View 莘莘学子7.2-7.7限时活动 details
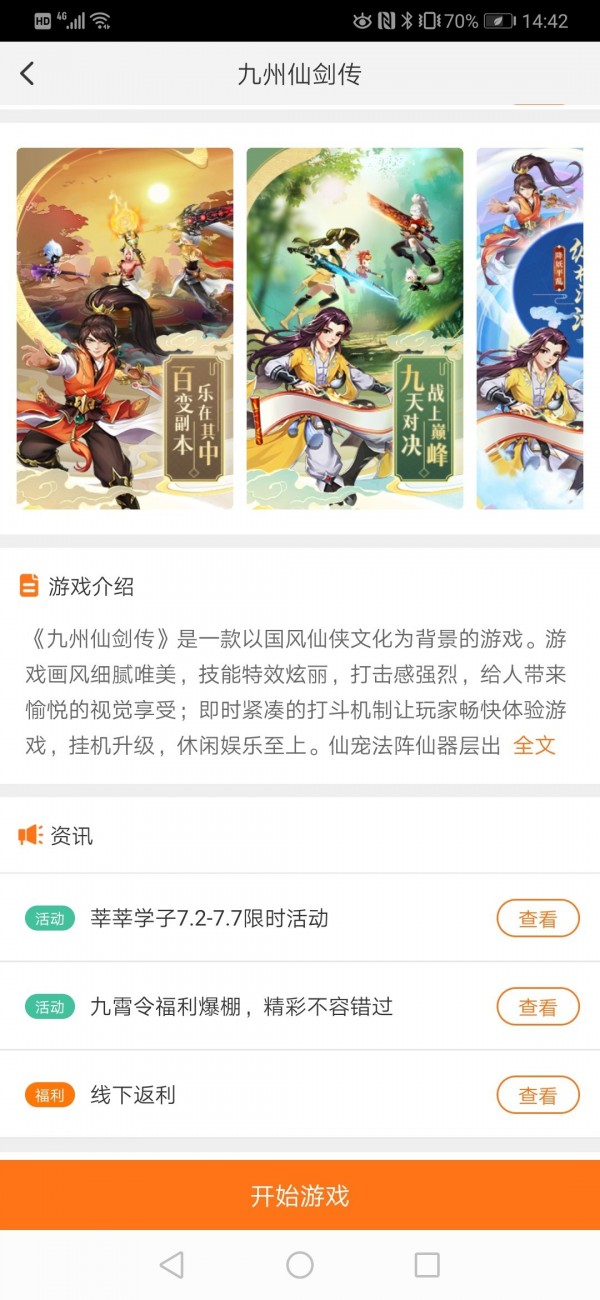The image size is (600, 1300). coord(537,918)
